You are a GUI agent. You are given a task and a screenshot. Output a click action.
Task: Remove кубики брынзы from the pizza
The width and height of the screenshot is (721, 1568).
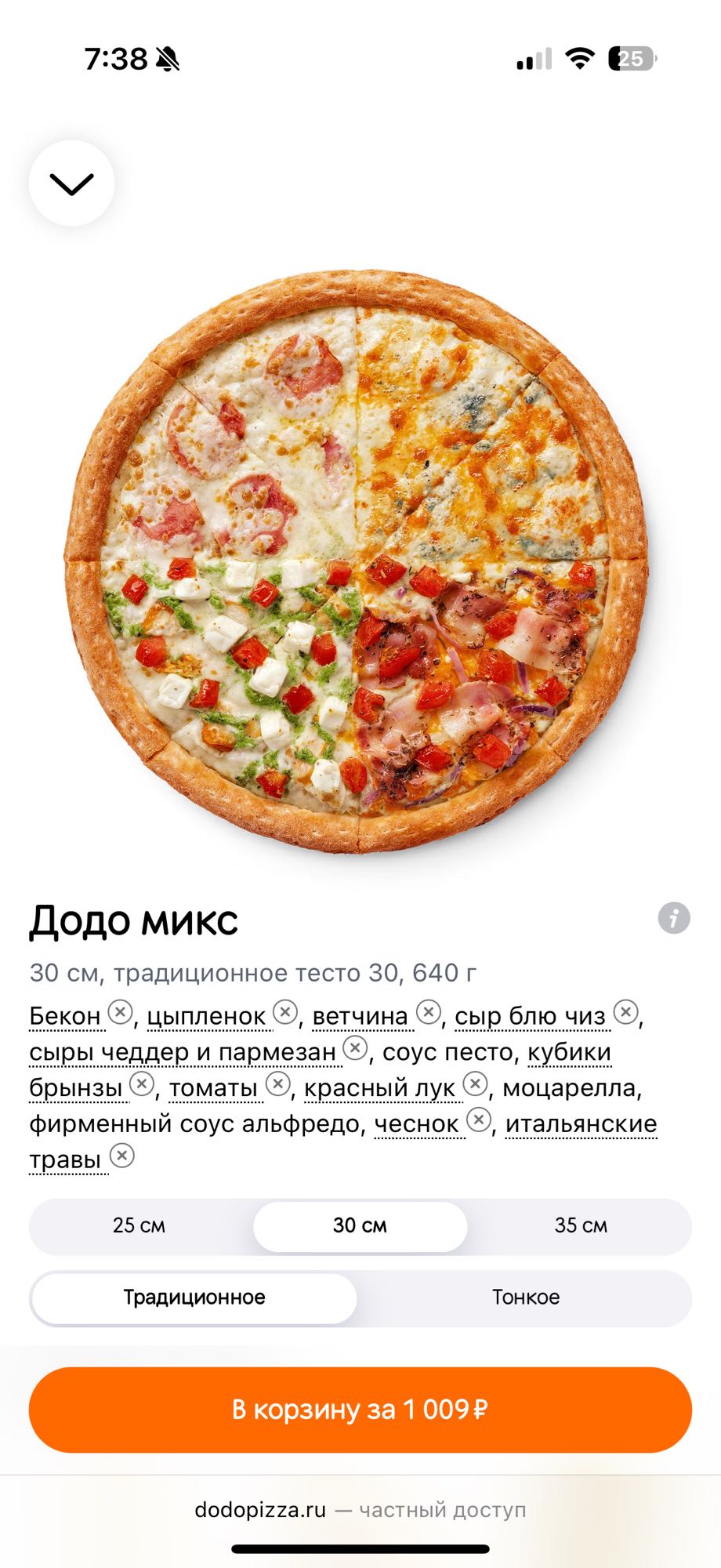[139, 1086]
